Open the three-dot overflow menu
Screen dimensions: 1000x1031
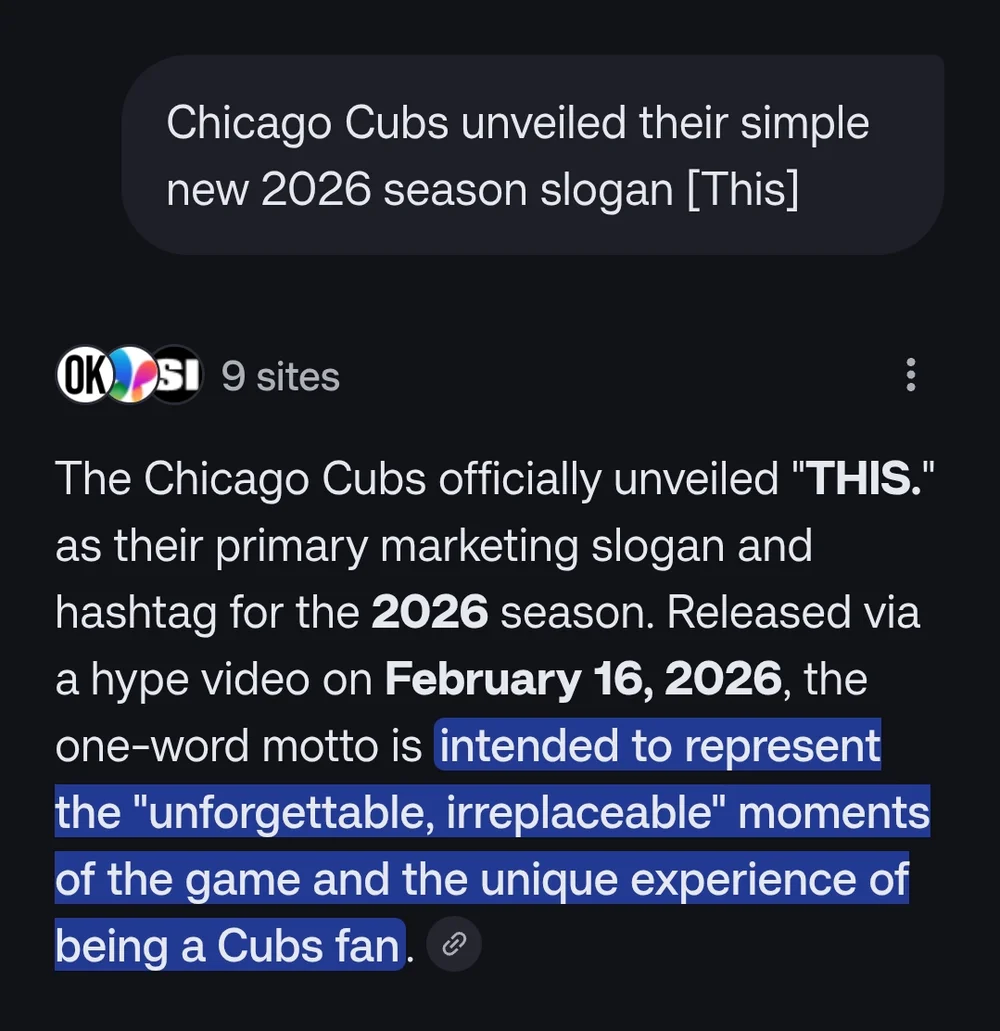(x=910, y=374)
